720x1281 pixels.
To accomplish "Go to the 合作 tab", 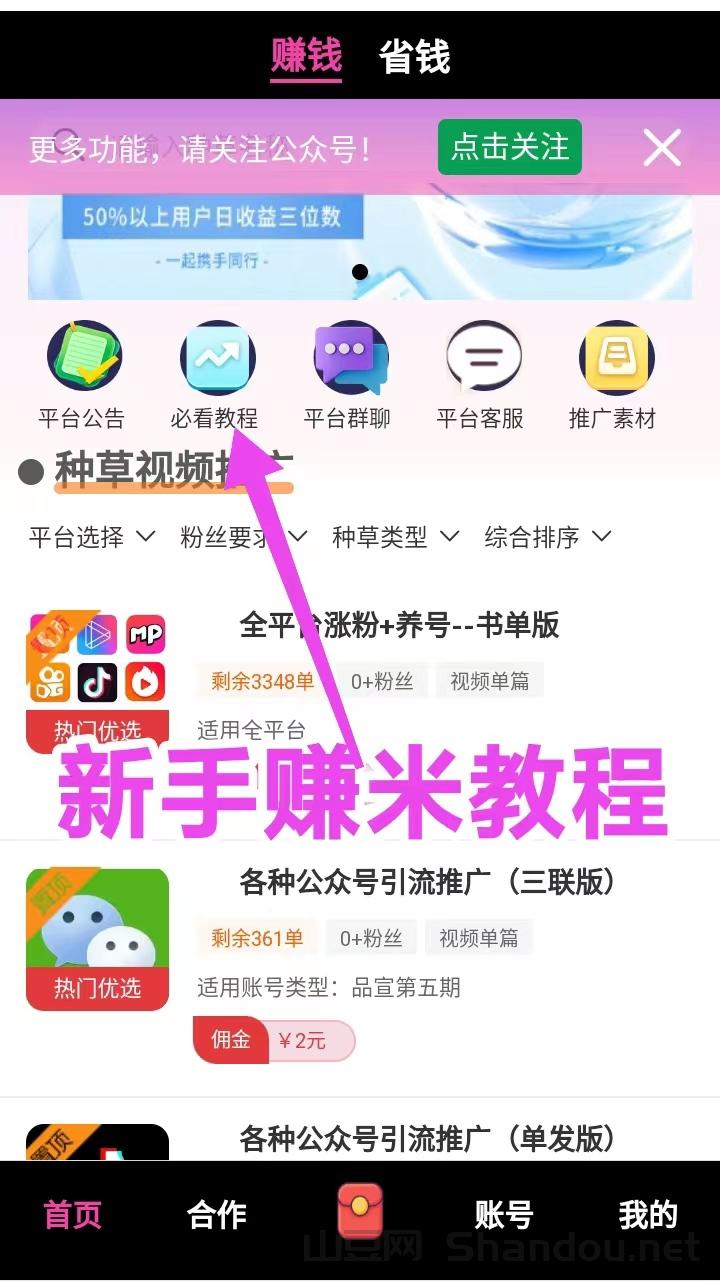I will point(216,1215).
